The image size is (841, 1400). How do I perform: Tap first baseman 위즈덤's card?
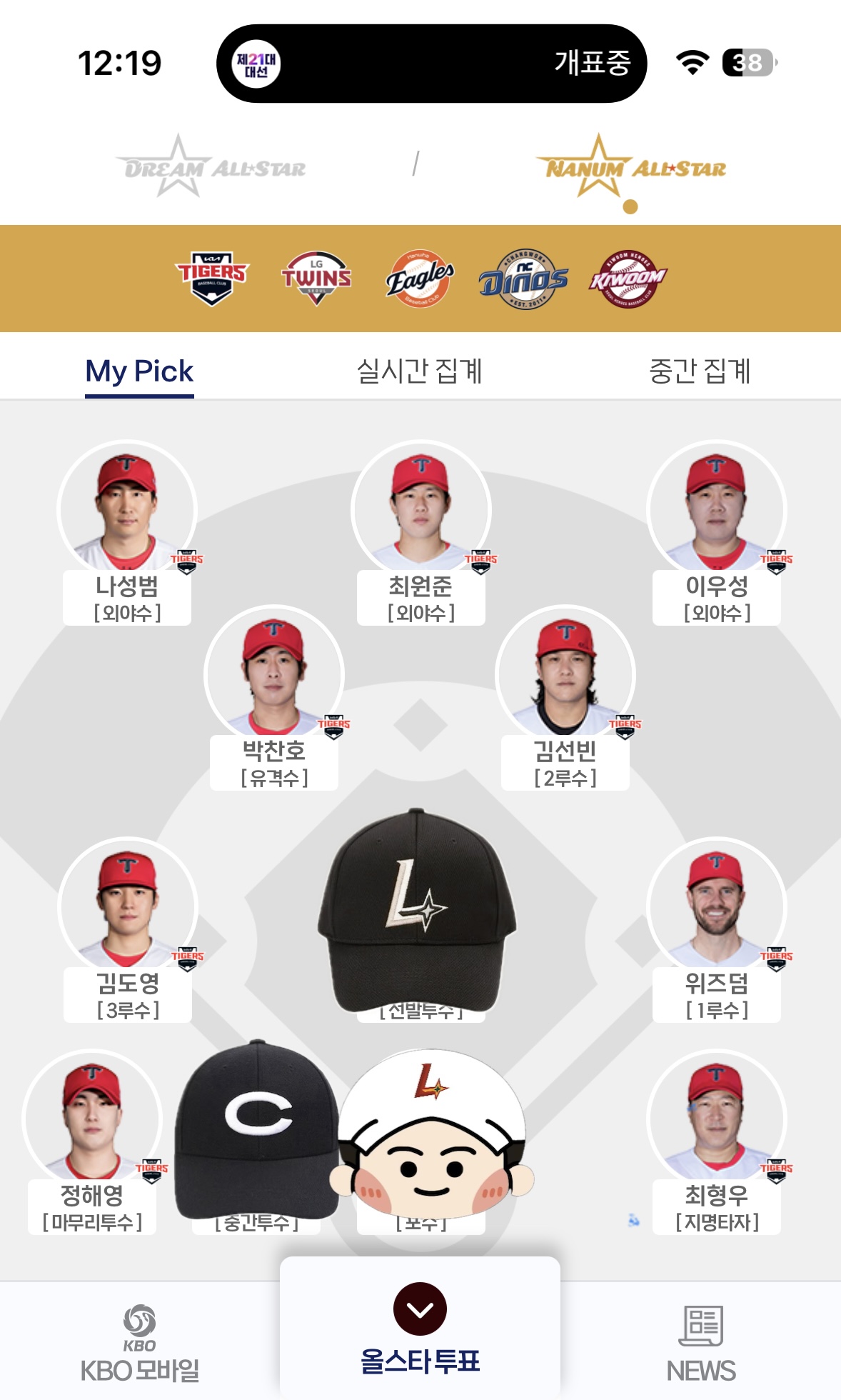point(717,930)
